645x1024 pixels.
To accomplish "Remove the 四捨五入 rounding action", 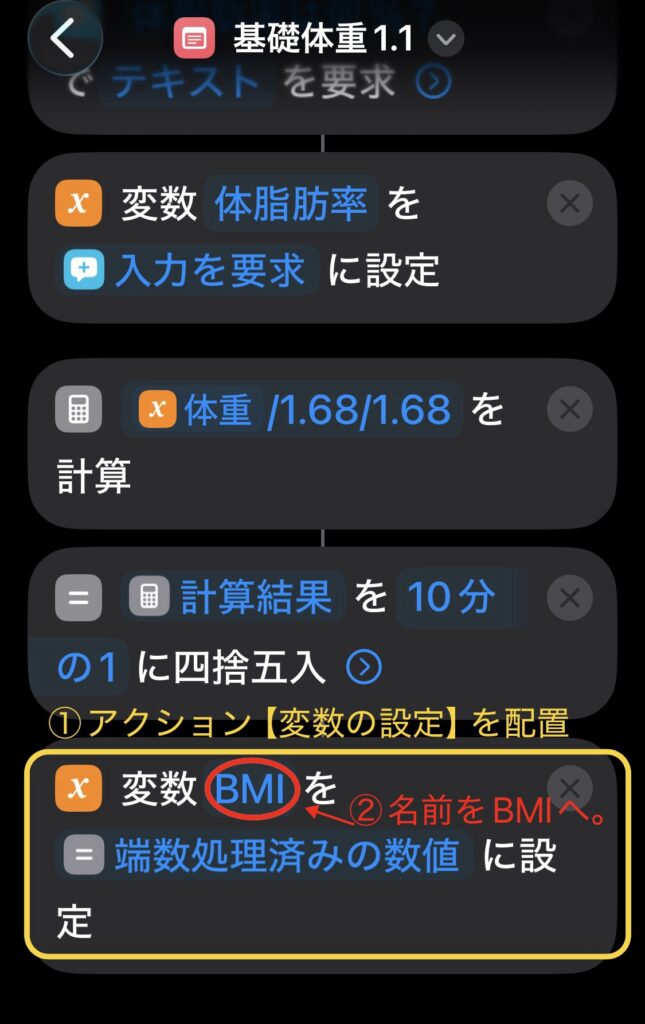I will pyautogui.click(x=570, y=598).
